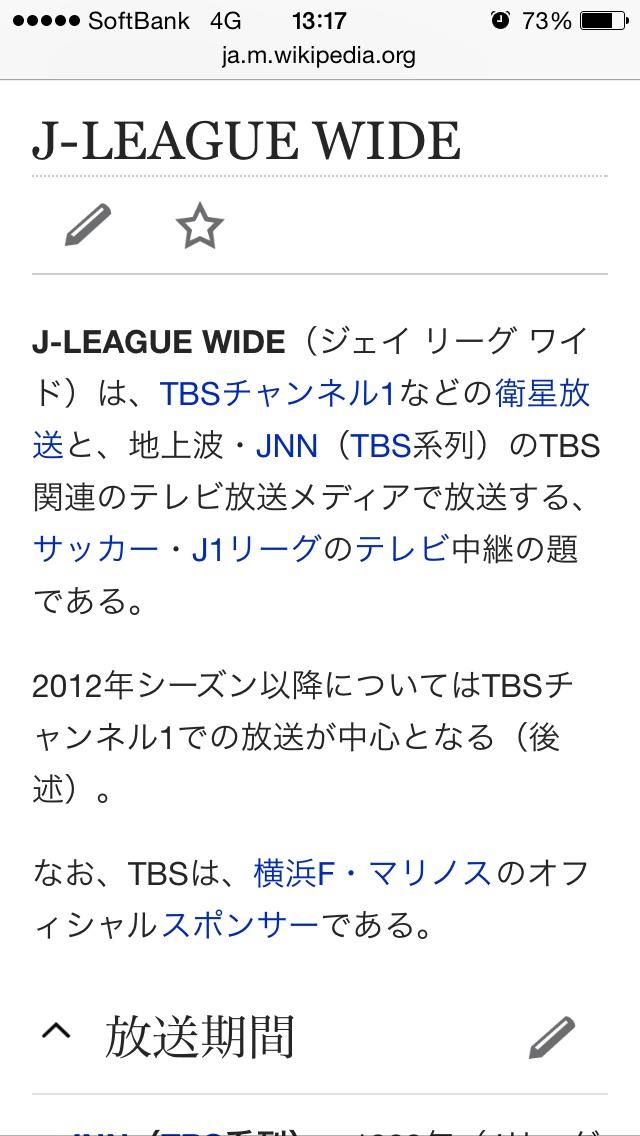The image size is (640, 1136).
Task: Edit the article lead section
Action: click(x=87, y=225)
